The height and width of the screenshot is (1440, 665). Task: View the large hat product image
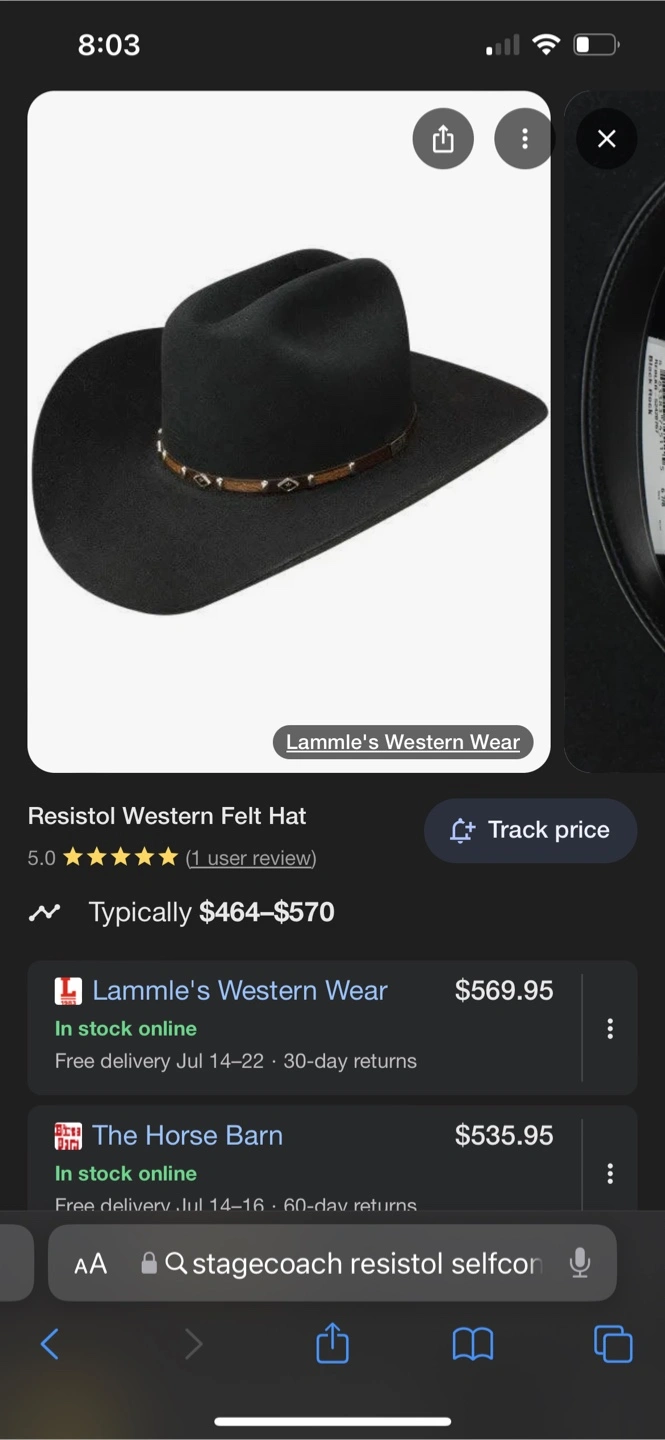click(x=289, y=431)
